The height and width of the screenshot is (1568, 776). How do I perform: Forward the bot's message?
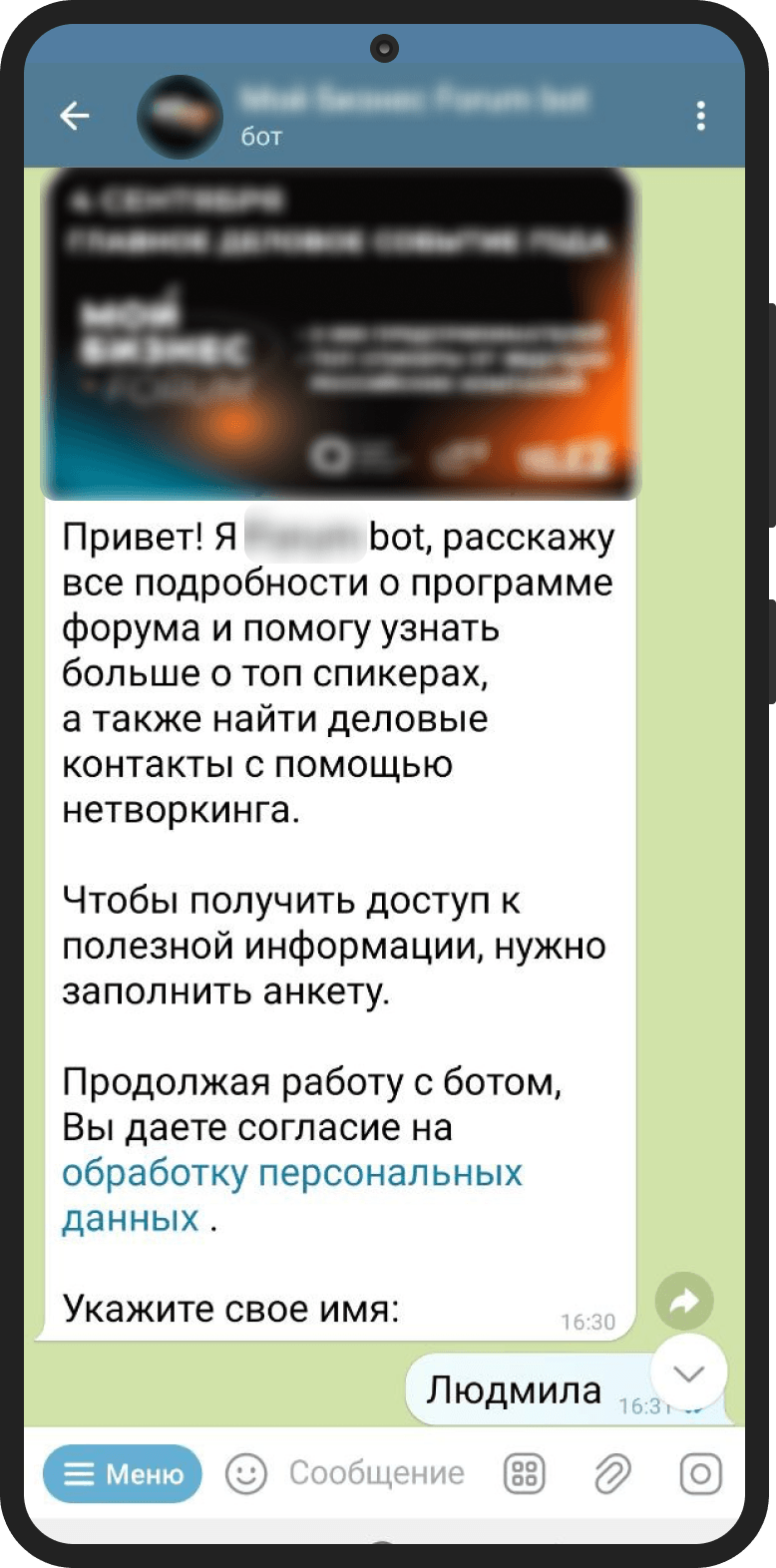[684, 1301]
